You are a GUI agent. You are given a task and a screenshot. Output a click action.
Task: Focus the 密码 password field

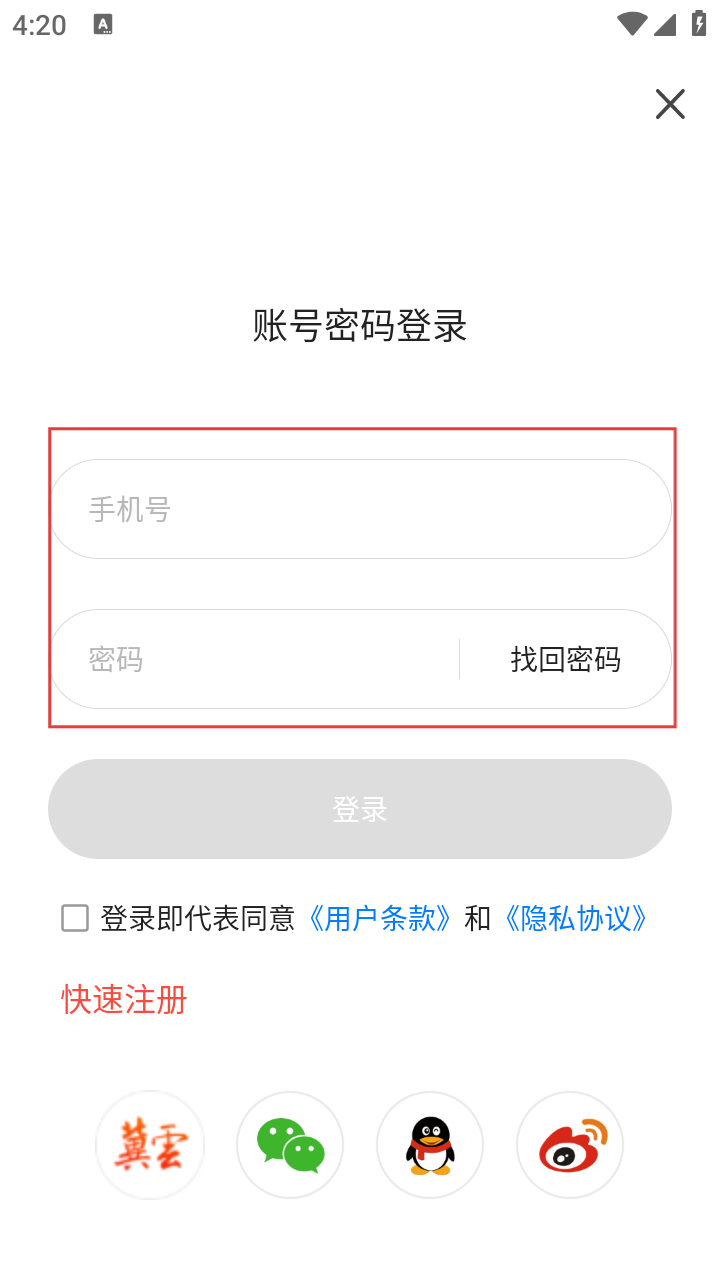point(260,659)
